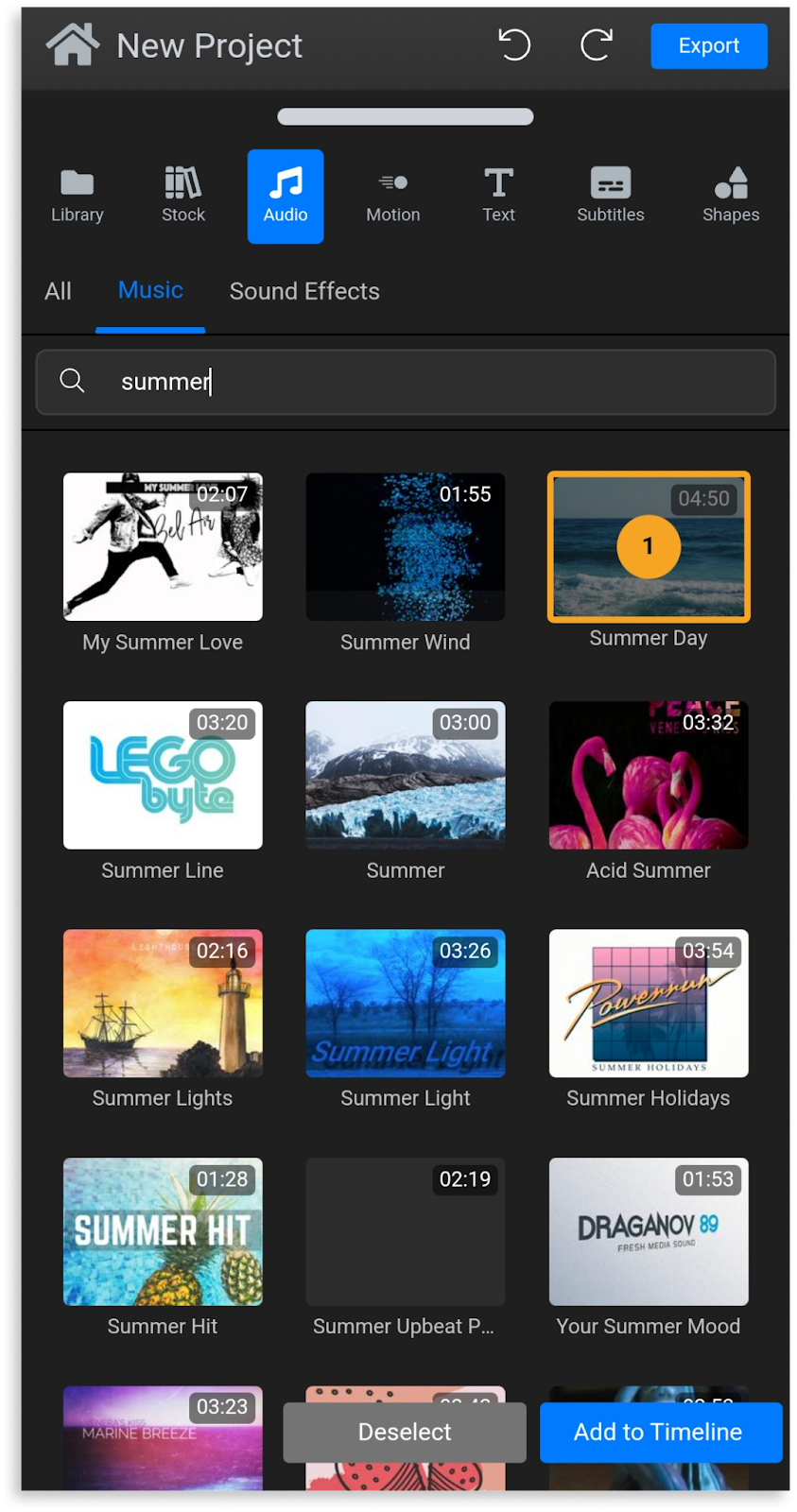Open the Stock section
This screenshot has height=1512, width=797.
182,196
